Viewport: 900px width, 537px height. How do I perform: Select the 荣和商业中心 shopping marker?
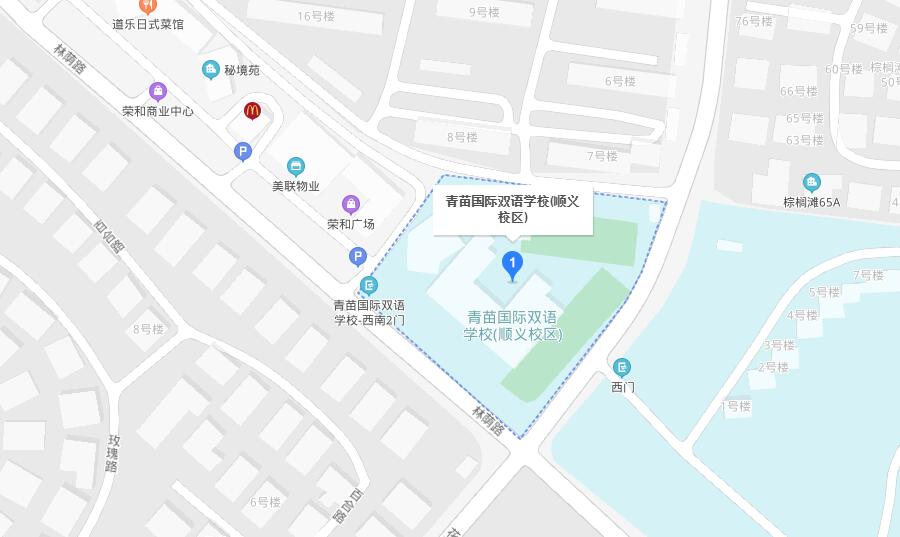point(158,91)
